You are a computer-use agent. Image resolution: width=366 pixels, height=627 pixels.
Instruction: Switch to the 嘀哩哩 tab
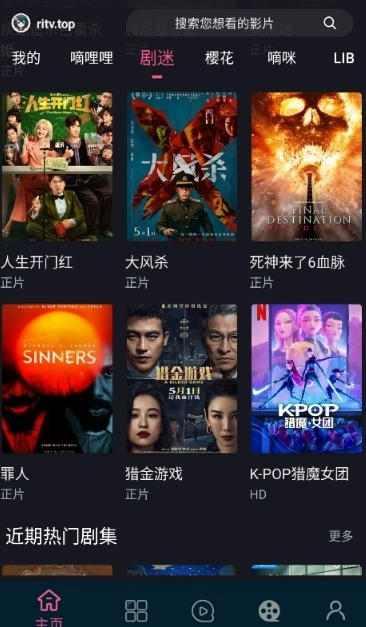coord(92,58)
